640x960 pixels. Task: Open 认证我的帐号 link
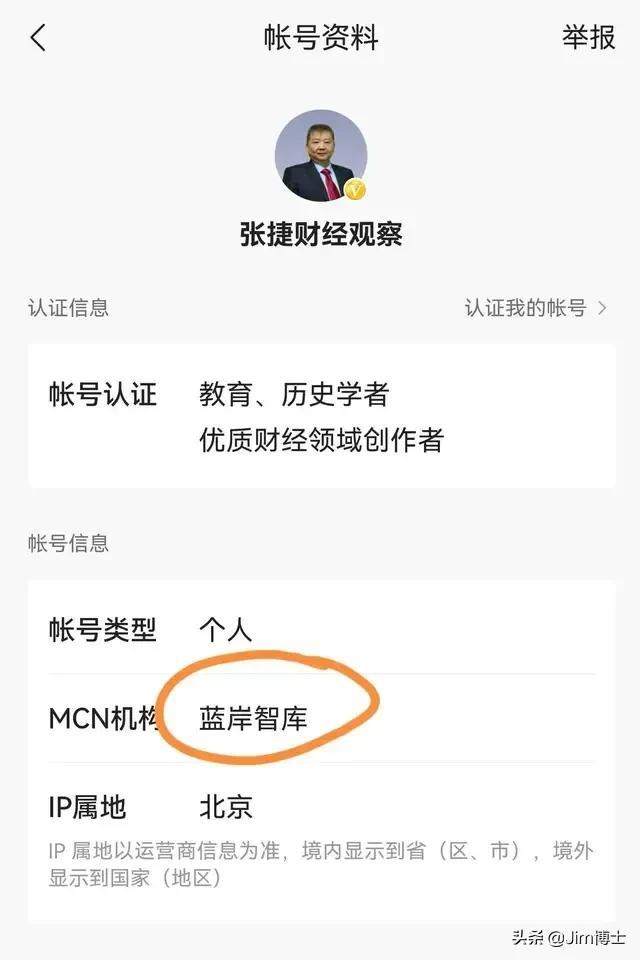534,308
